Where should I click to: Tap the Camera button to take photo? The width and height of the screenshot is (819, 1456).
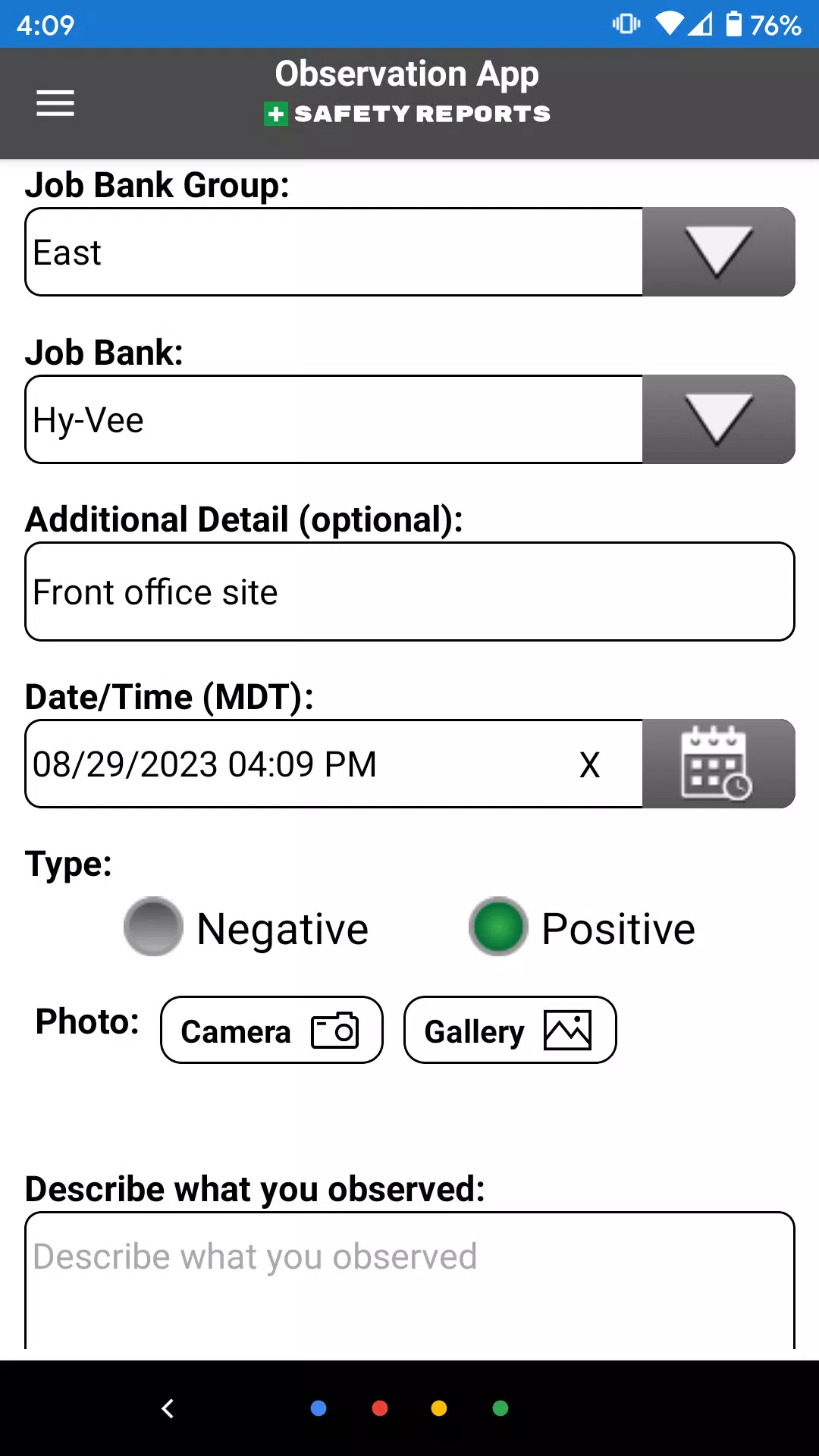pos(271,1030)
